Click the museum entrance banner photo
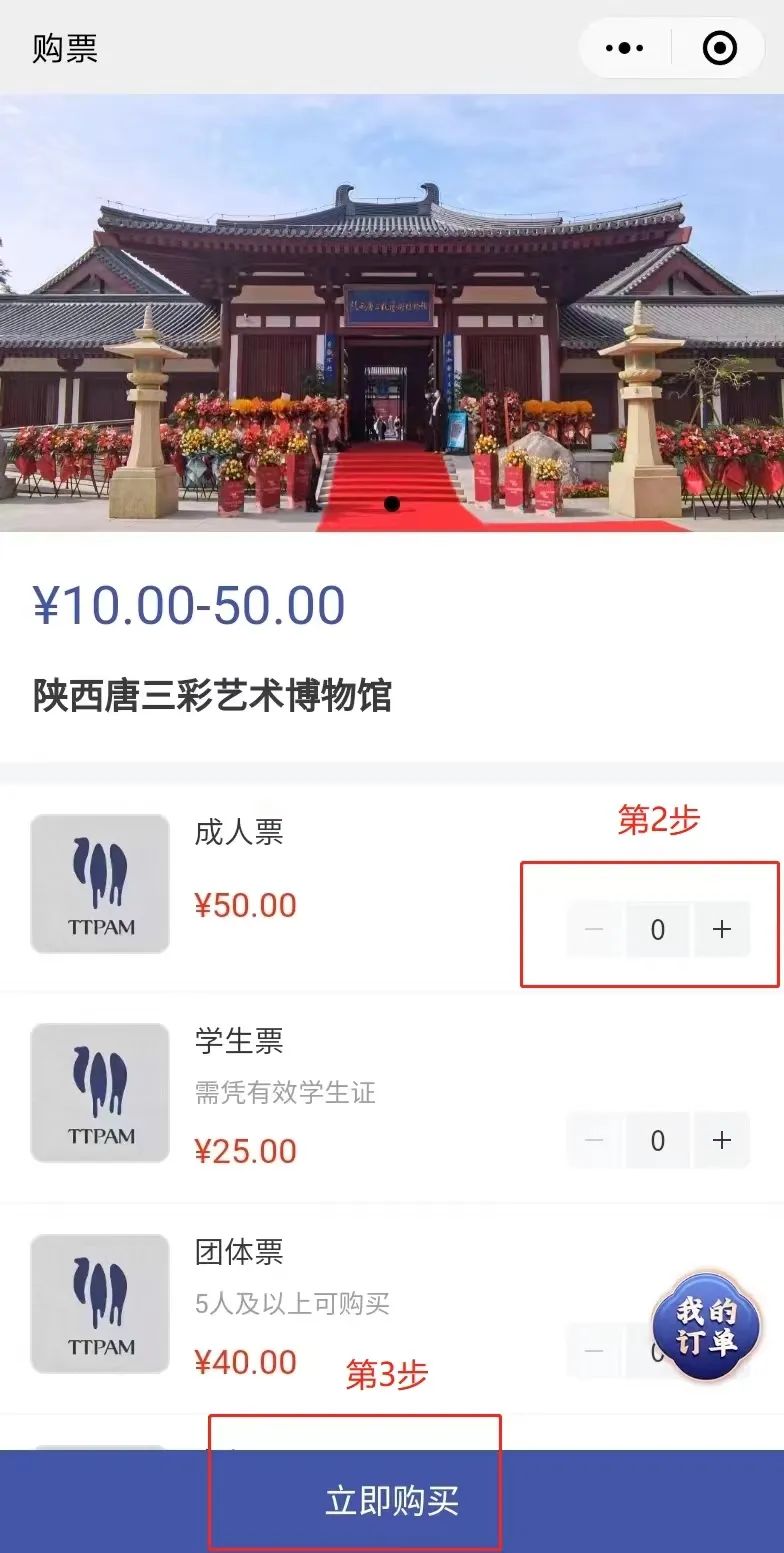This screenshot has width=784, height=1553. click(x=392, y=310)
